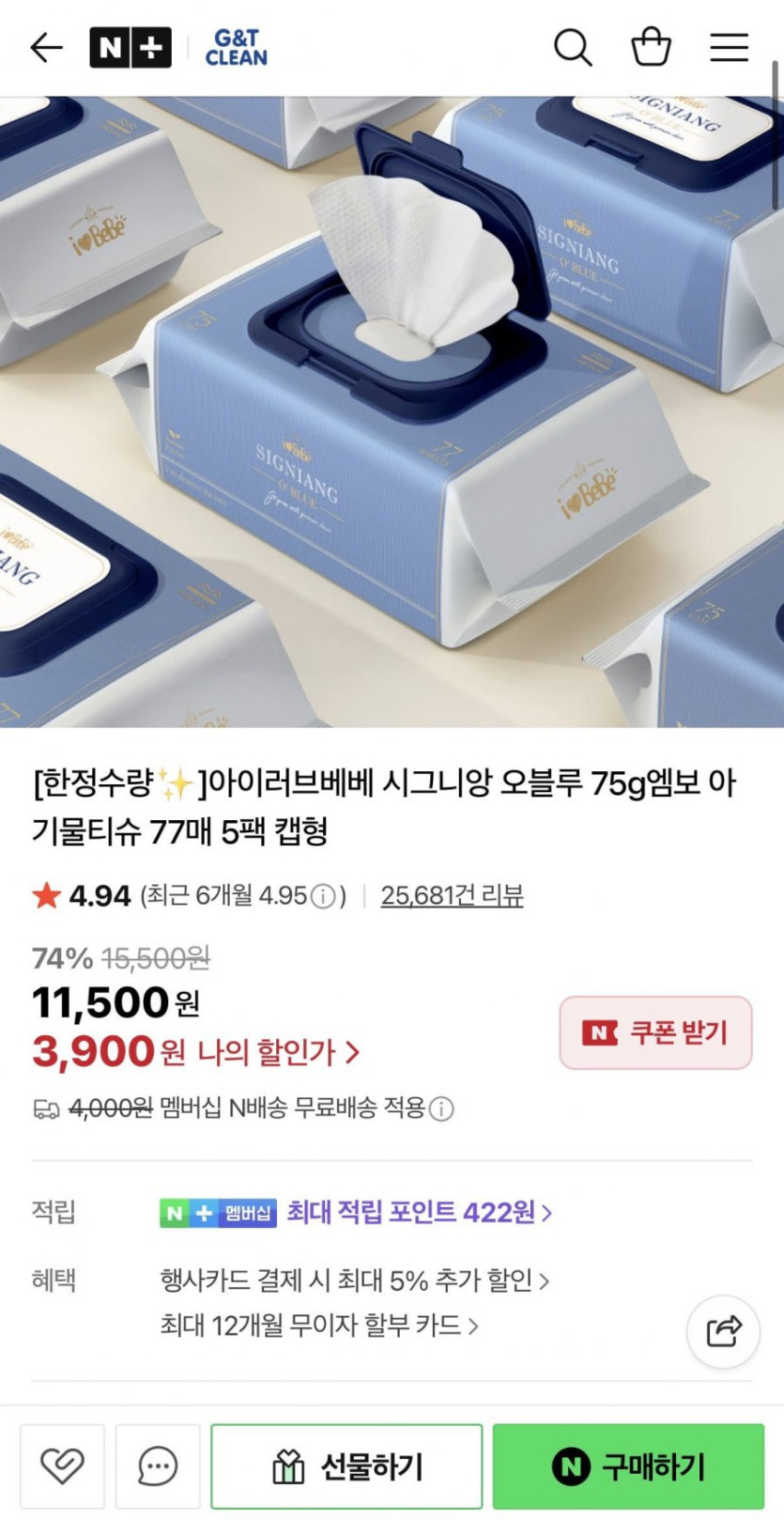Show free shipping info icon

pos(441,1109)
